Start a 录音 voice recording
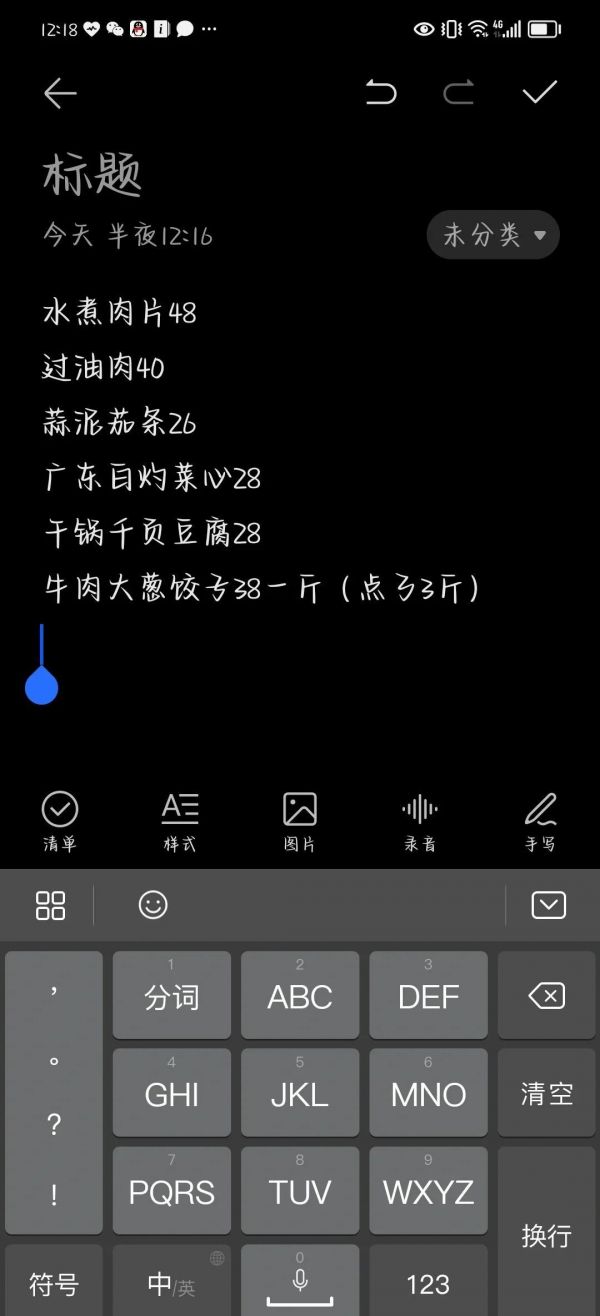Viewport: 600px width, 1316px height. tap(420, 821)
